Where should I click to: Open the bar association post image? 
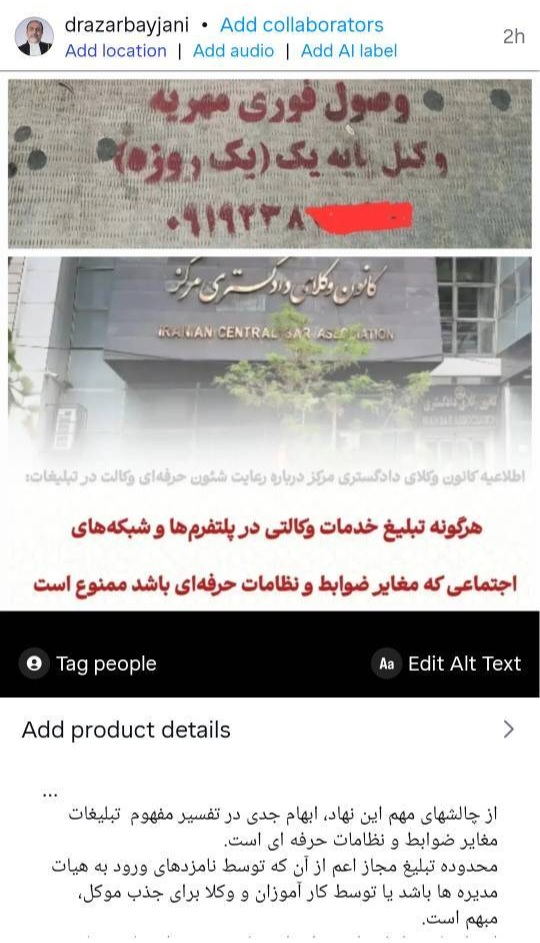[x=270, y=345]
